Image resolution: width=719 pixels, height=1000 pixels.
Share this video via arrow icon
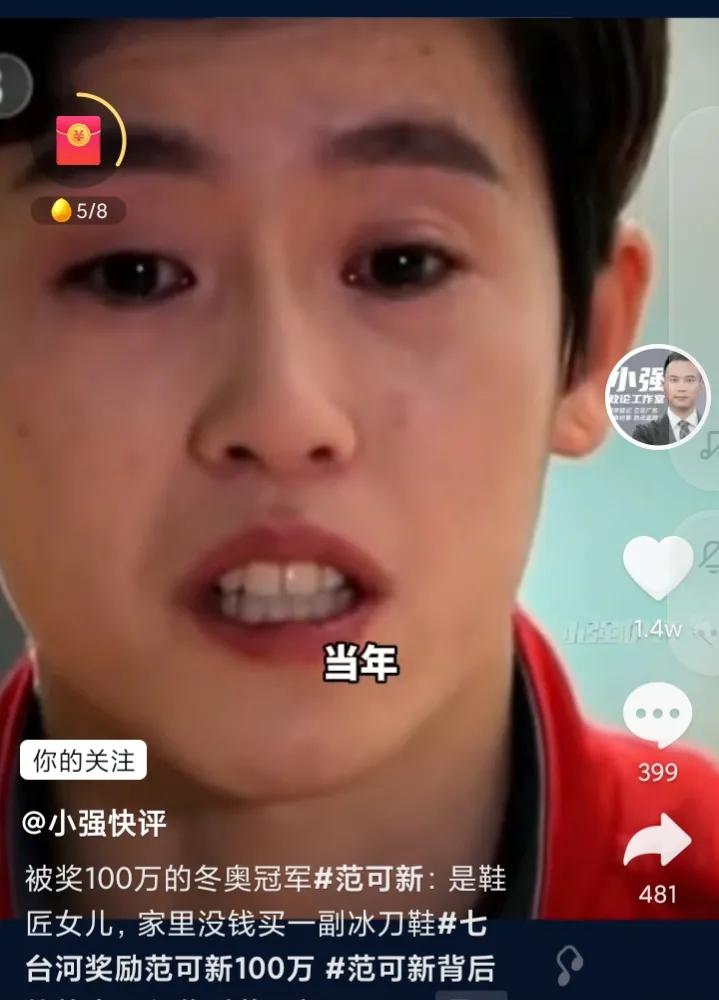click(657, 842)
